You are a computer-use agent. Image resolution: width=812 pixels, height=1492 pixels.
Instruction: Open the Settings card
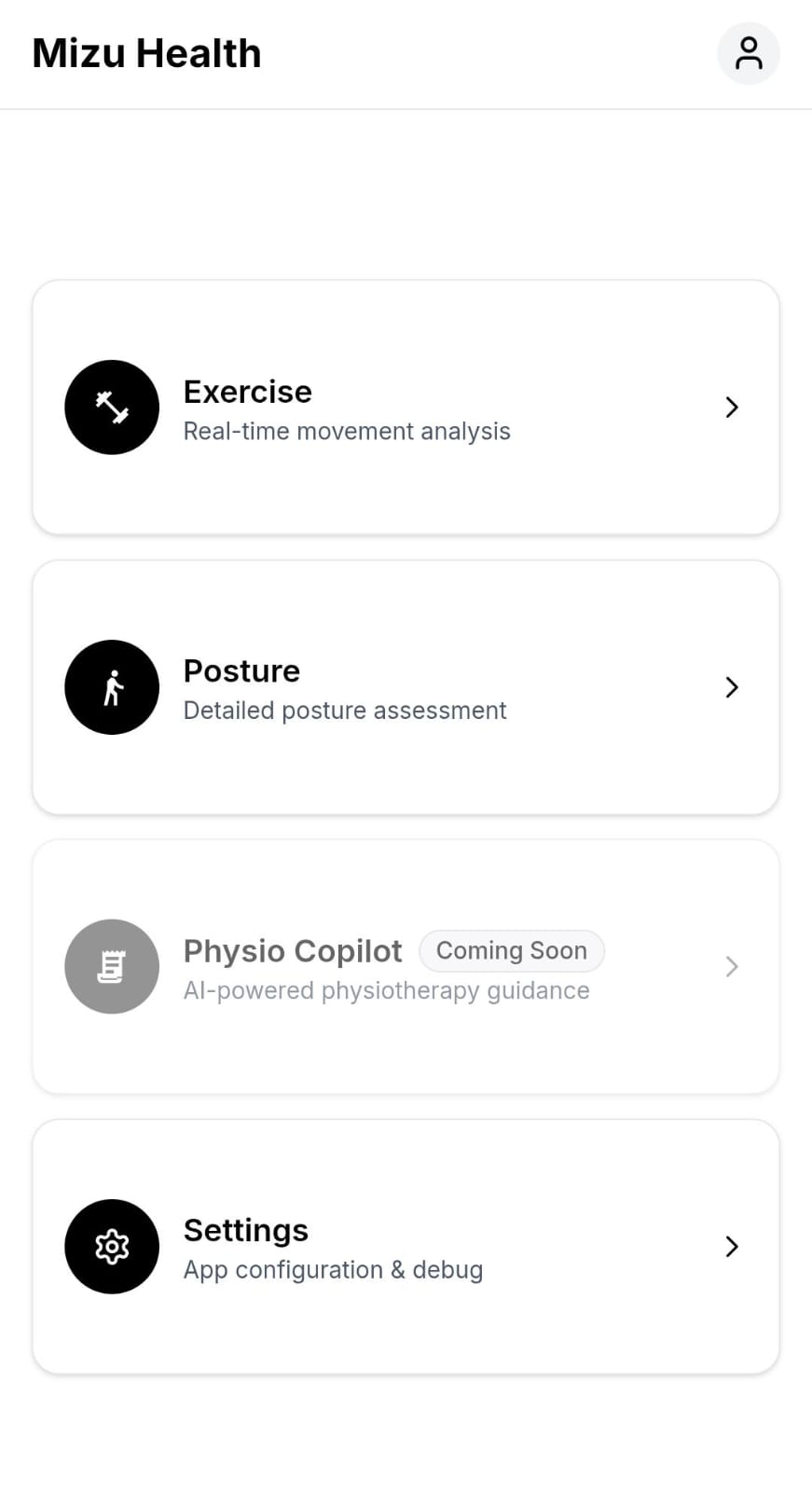pyautogui.click(x=406, y=1247)
